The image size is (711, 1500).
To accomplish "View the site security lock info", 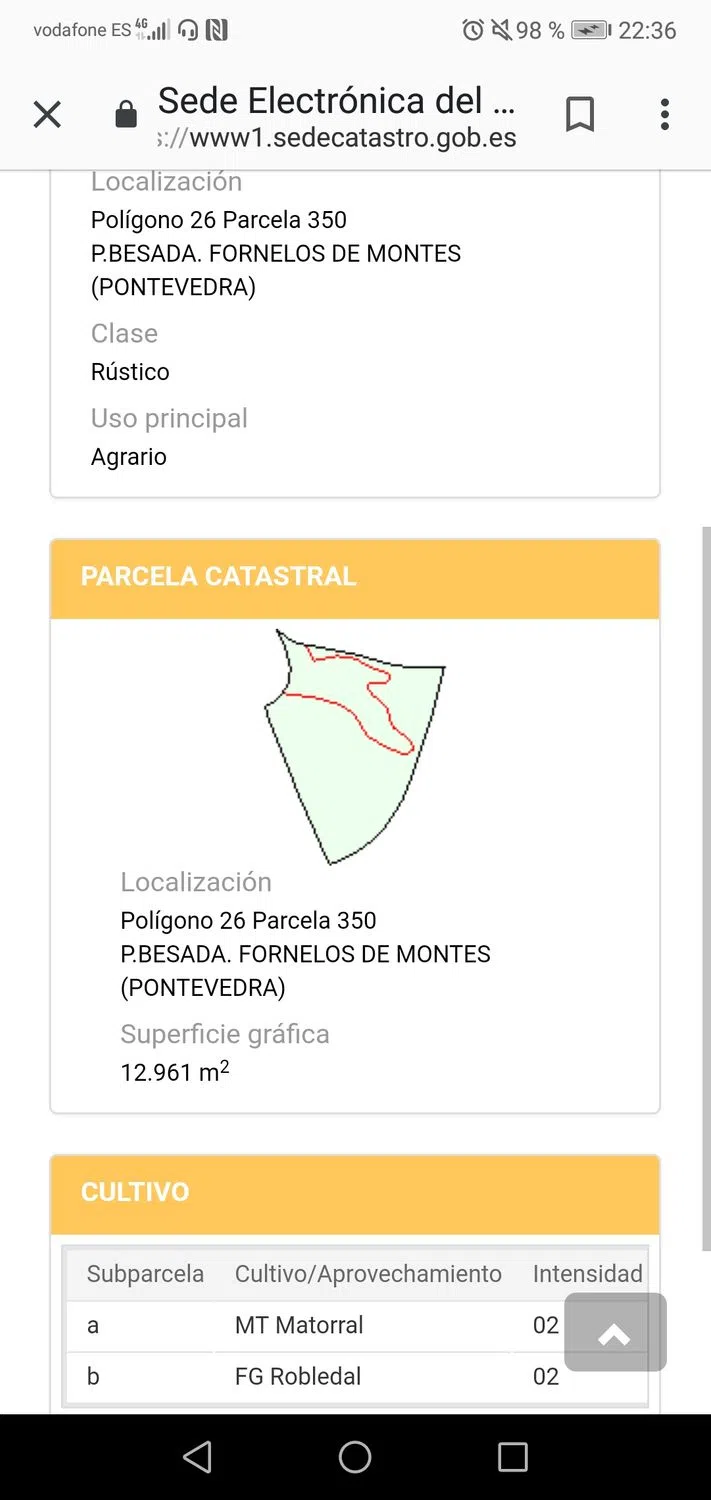I will [126, 115].
